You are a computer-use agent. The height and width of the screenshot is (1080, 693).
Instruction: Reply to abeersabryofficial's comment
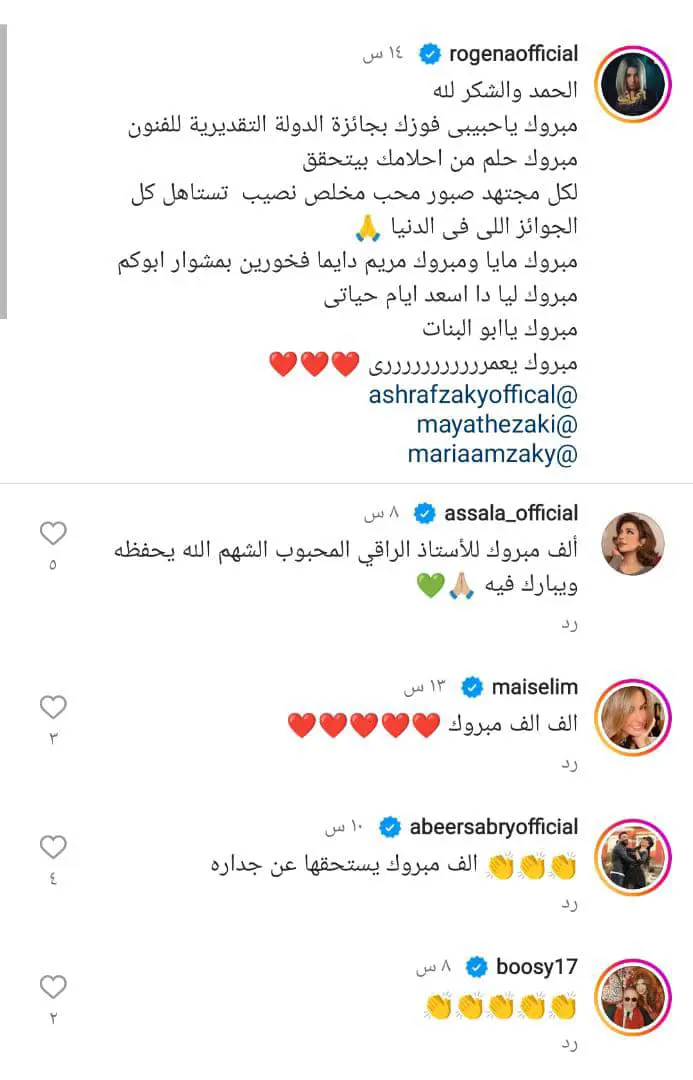point(570,903)
